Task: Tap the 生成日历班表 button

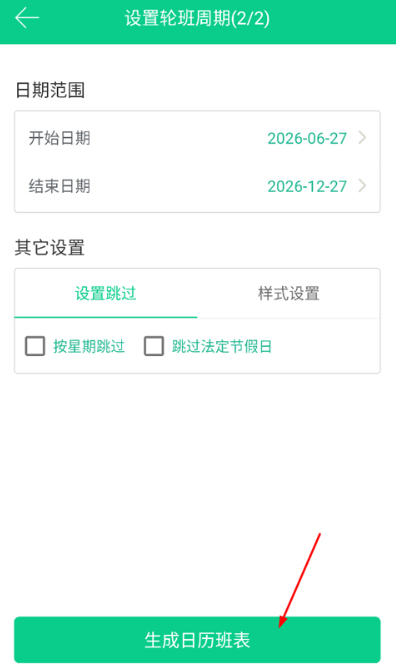Action: click(x=197, y=640)
